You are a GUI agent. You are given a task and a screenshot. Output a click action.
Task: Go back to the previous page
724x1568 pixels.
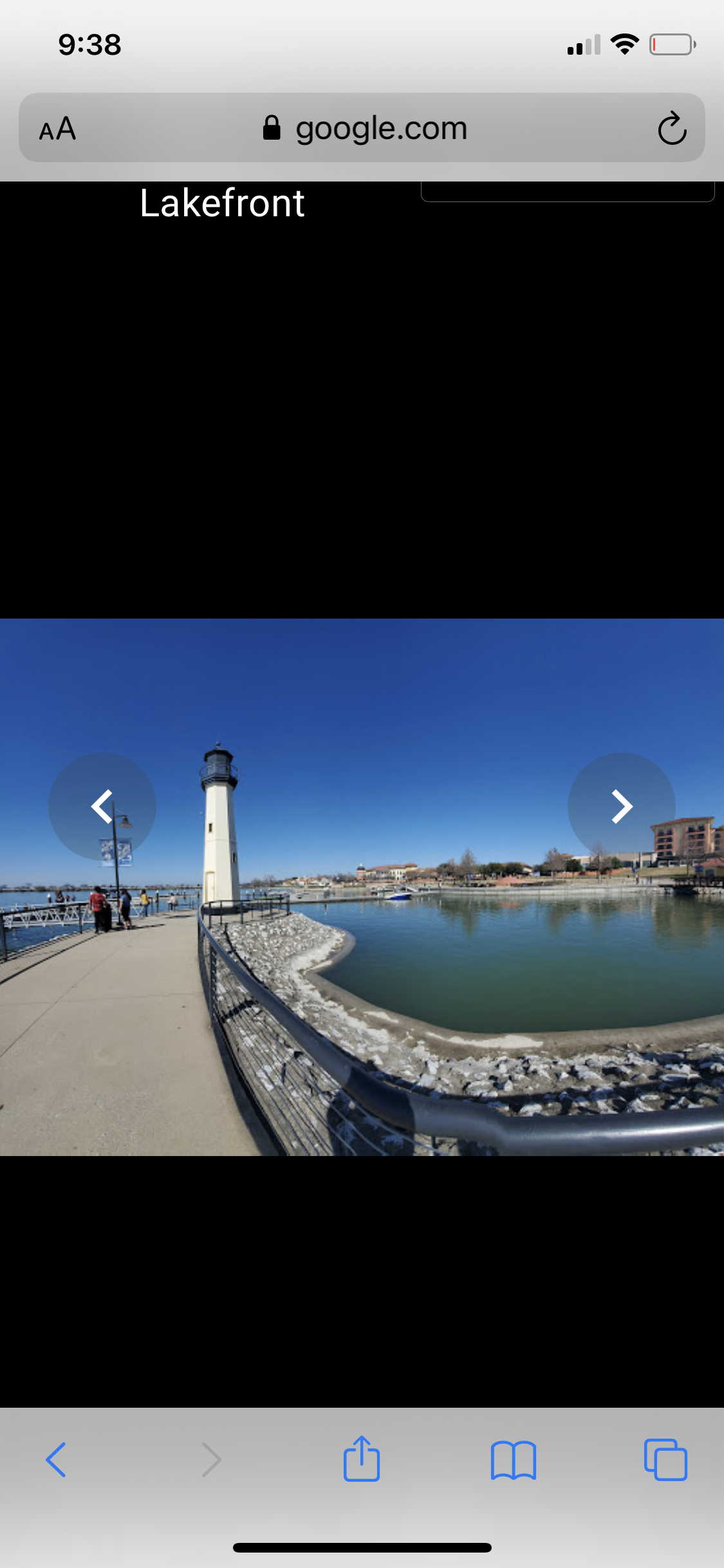point(56,1459)
